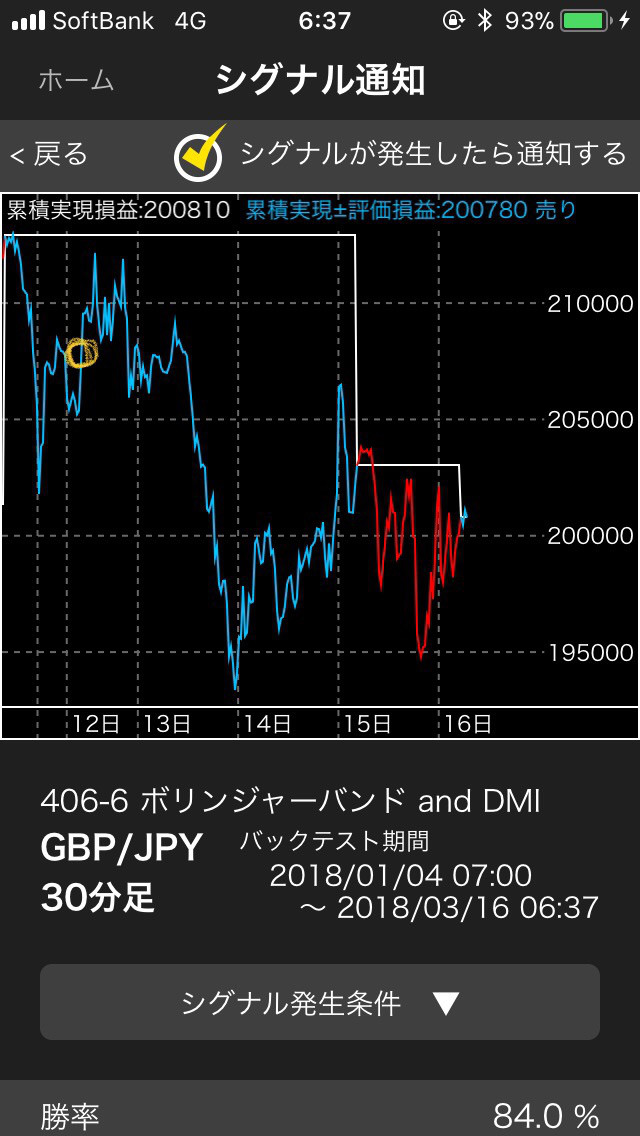Expand シグナル発生条件 section

pyautogui.click(x=320, y=1002)
